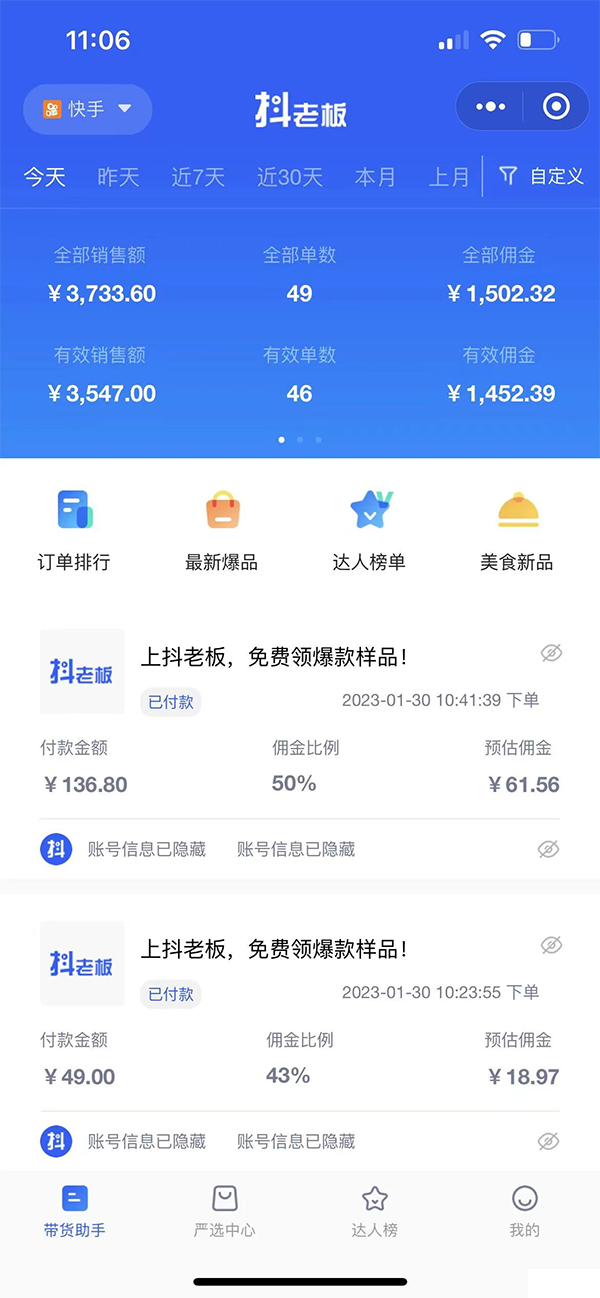Open the 自定义 custom filter

point(541,176)
